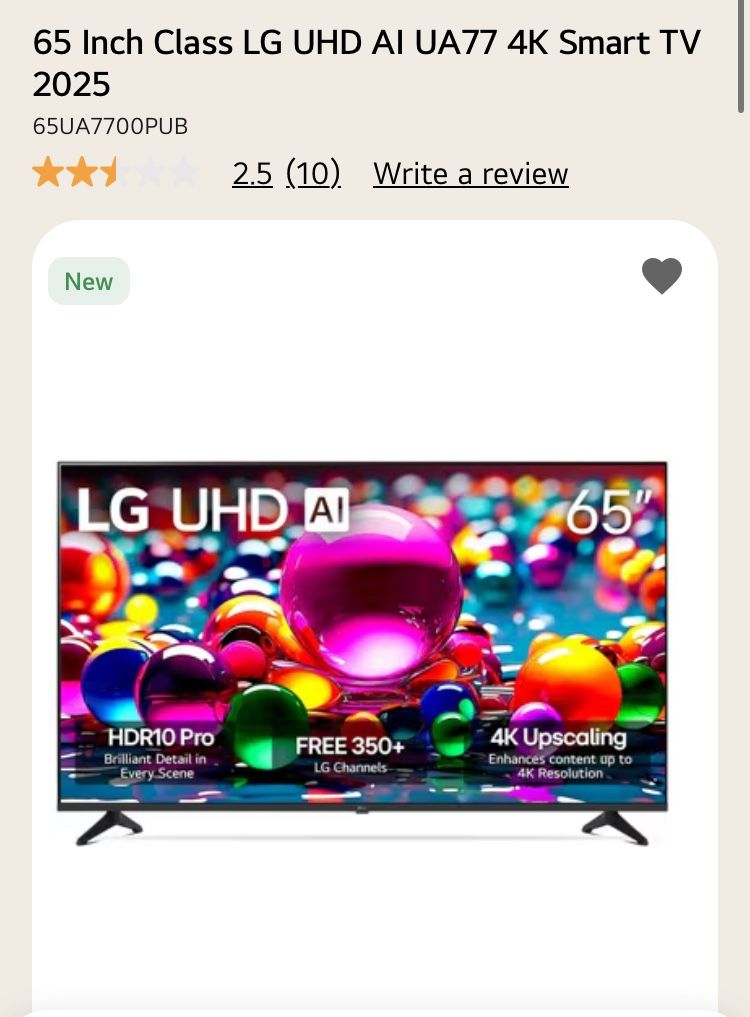The width and height of the screenshot is (750, 1017).
Task: Open the 2.5 rating score link
Action: 252,174
